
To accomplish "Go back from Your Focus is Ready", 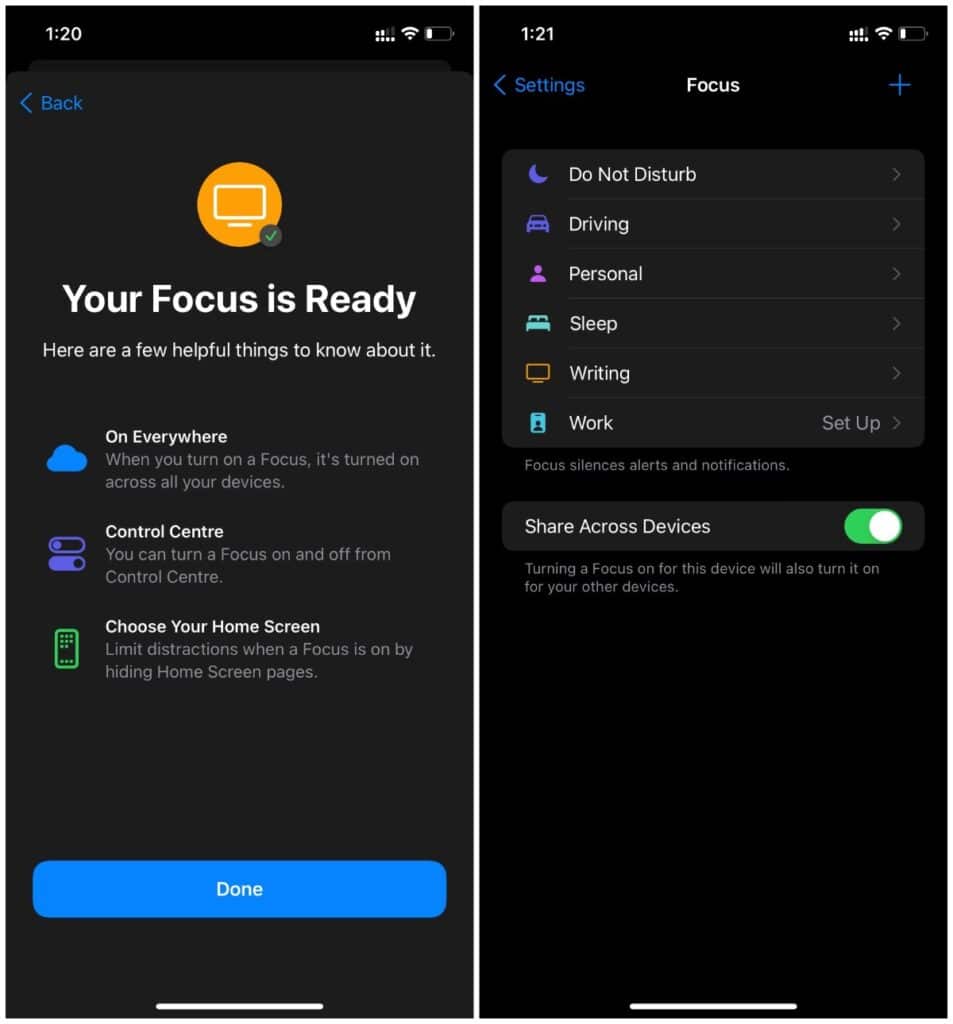I will tap(51, 103).
